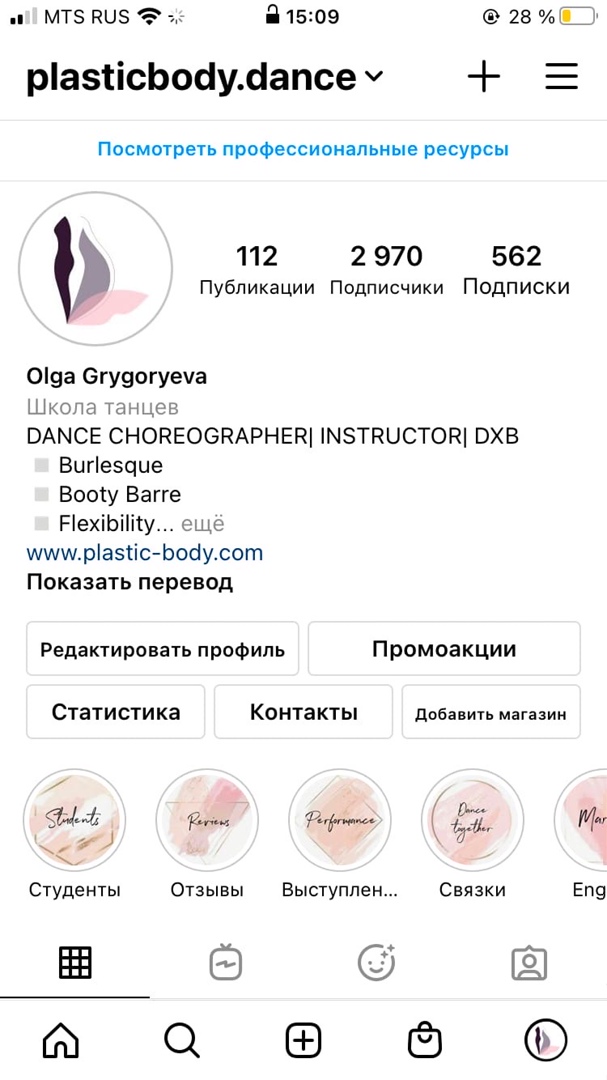
Task: Tap Редактировать профиль button
Action: pos(162,649)
